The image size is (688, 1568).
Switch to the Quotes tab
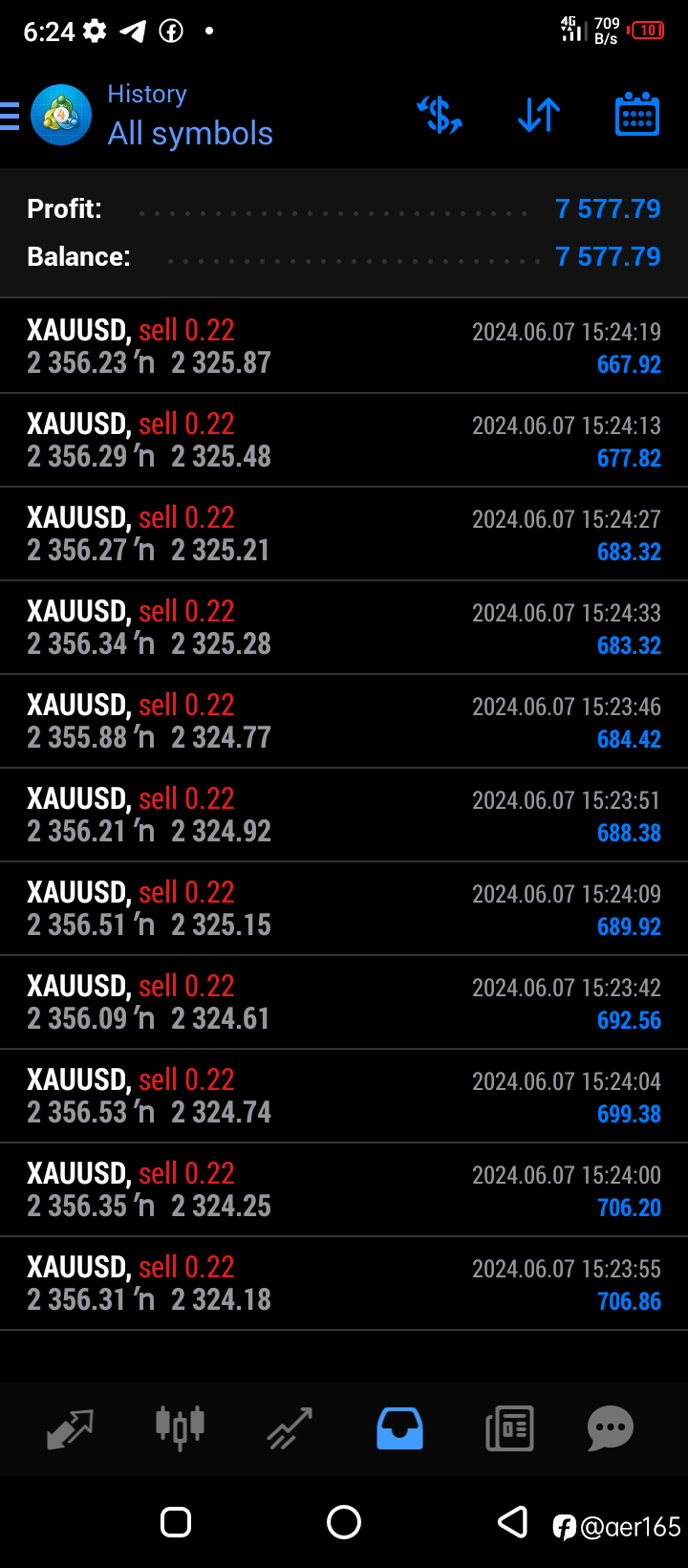click(x=70, y=1428)
